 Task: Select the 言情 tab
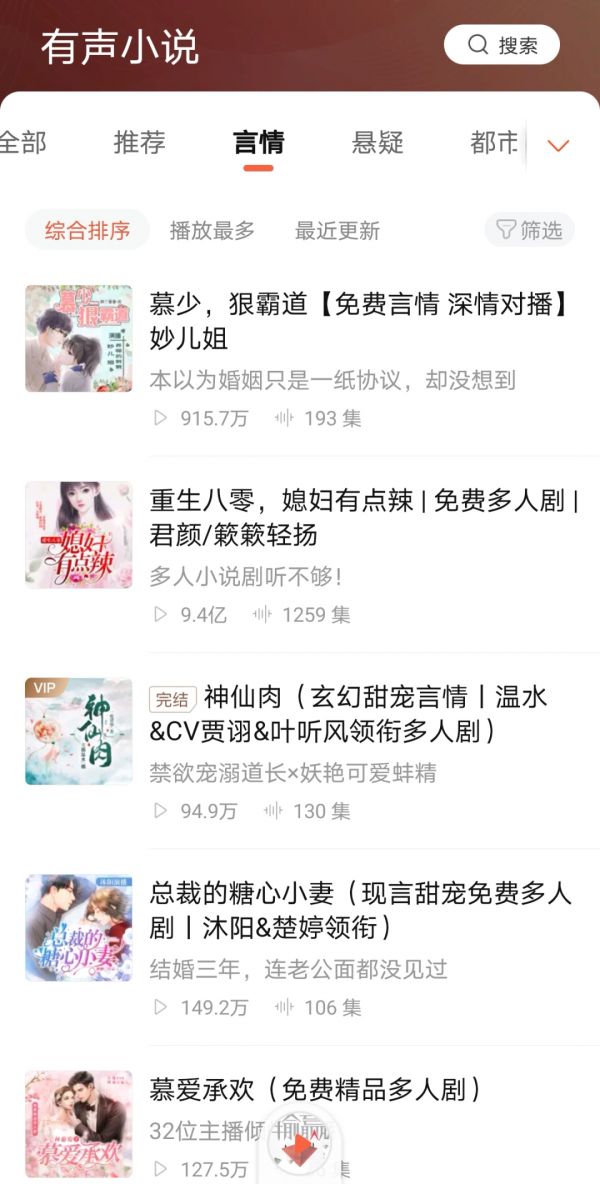pyautogui.click(x=258, y=142)
